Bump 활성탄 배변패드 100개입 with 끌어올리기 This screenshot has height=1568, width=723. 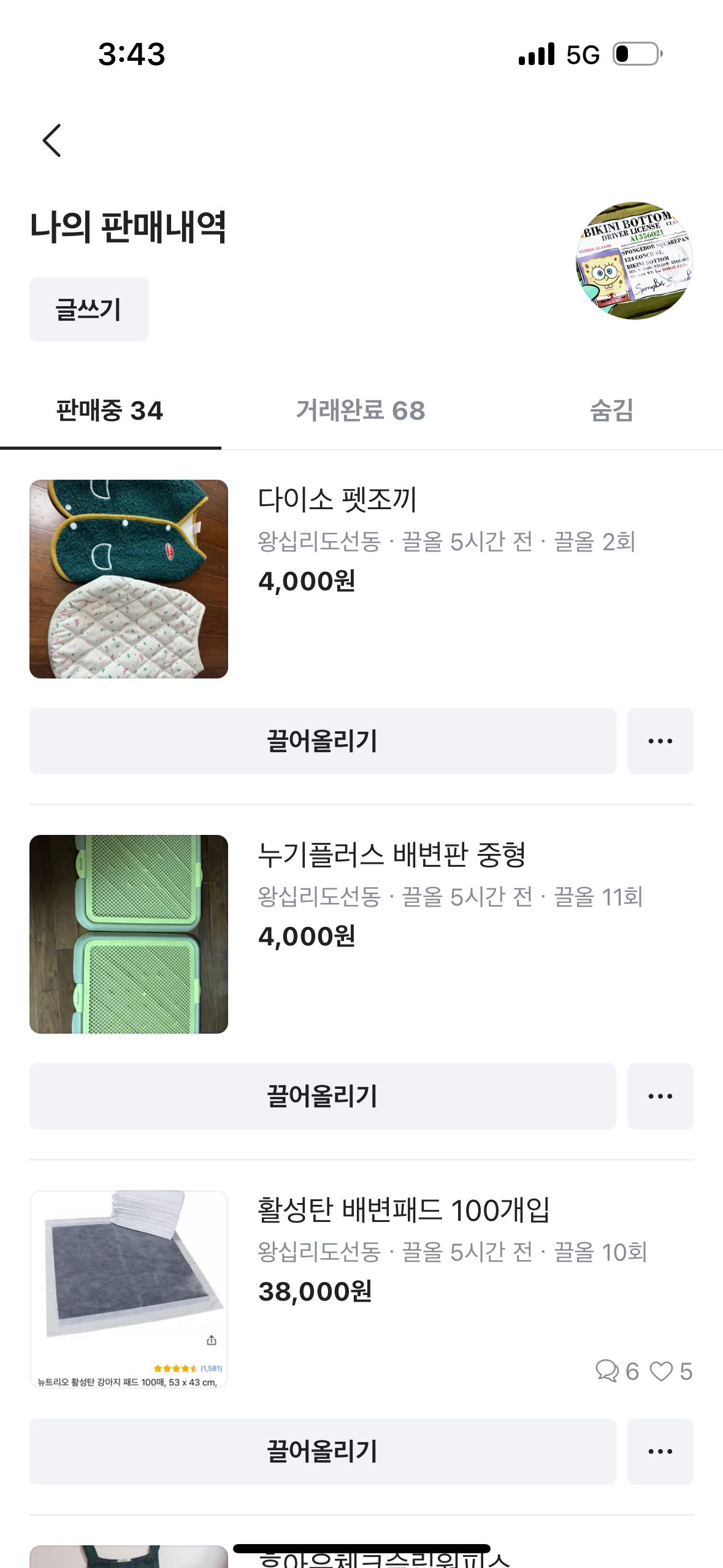323,1451
